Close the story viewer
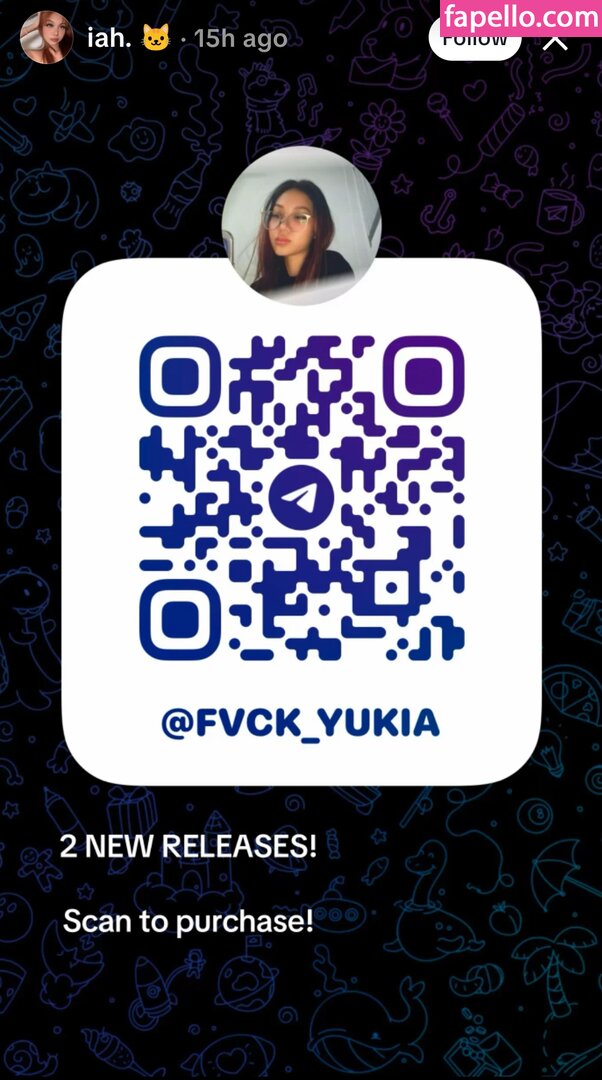This screenshot has width=602, height=1080. point(556,42)
